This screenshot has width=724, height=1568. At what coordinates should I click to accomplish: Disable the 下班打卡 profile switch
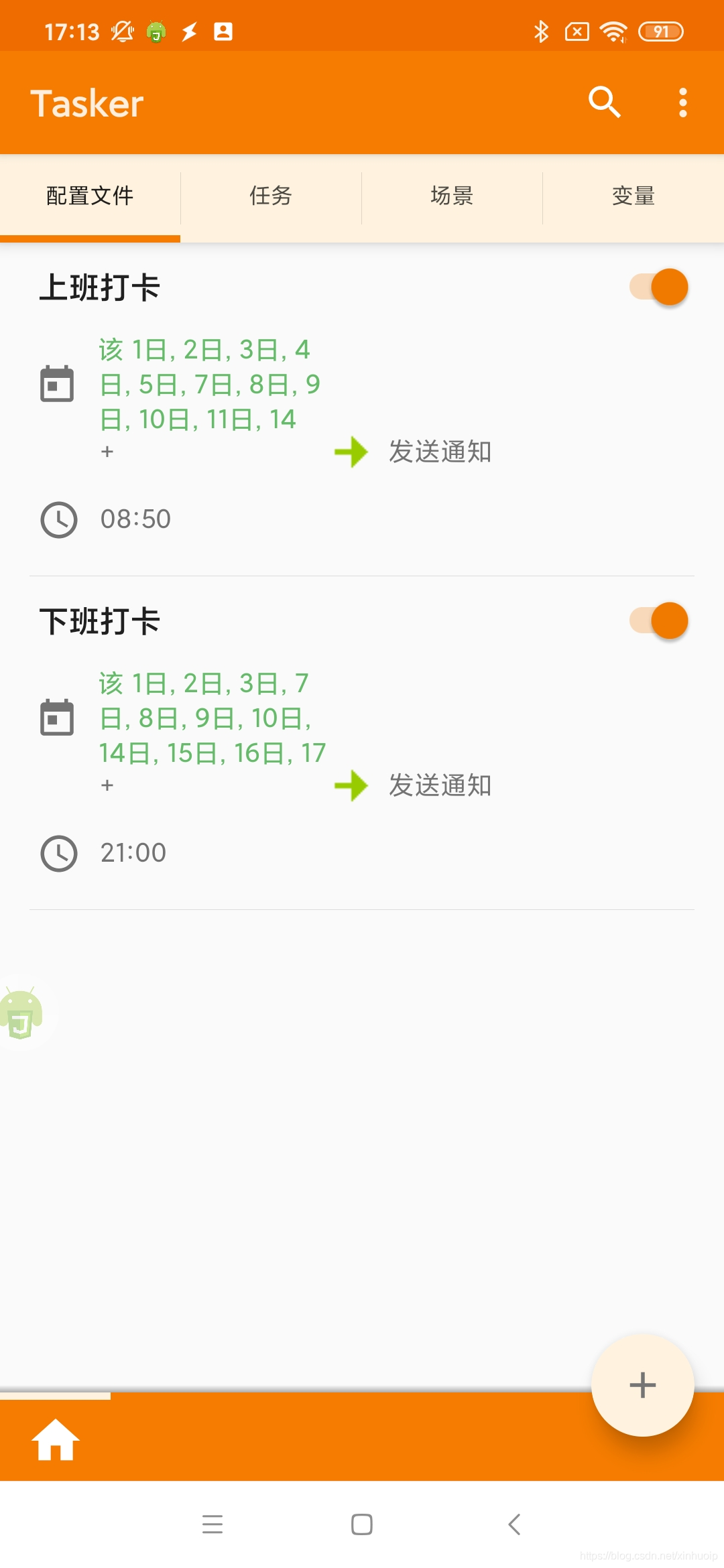tap(659, 620)
